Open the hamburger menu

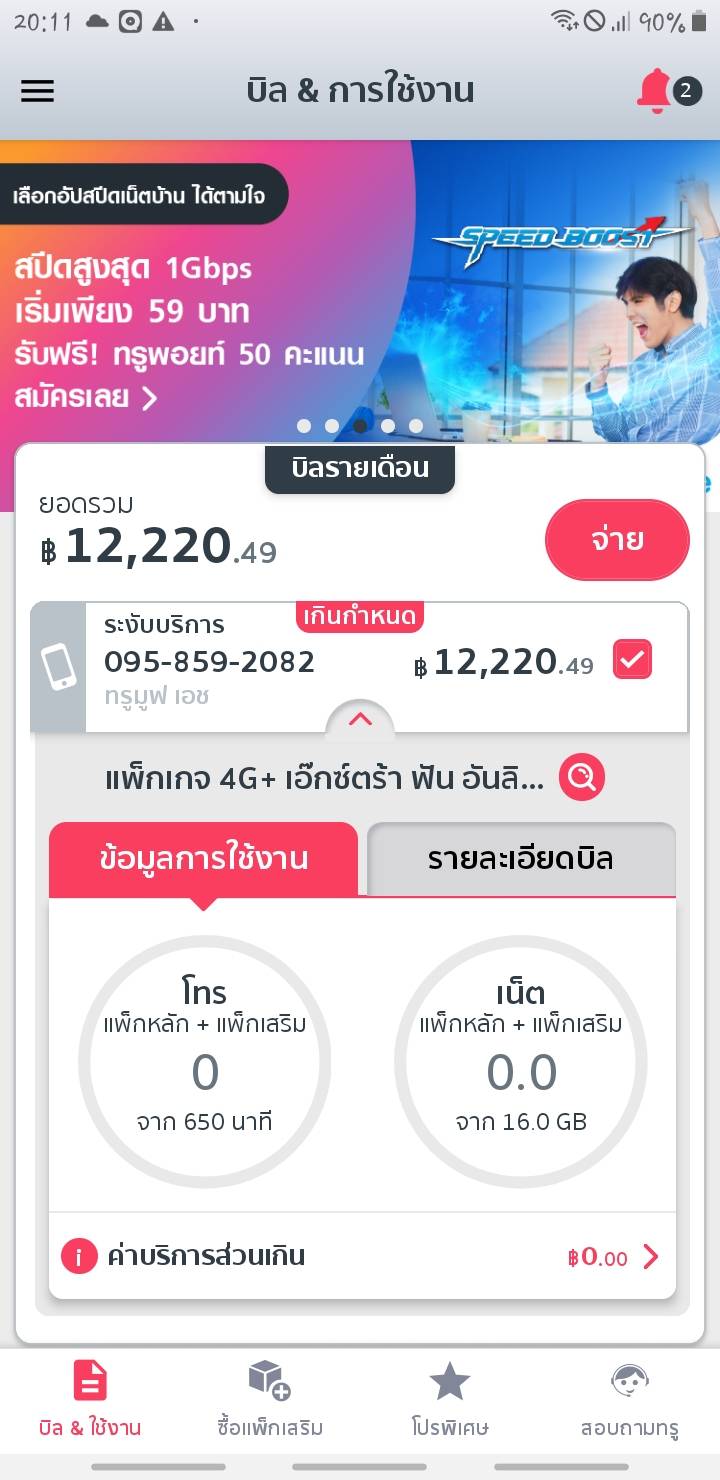coord(38,91)
